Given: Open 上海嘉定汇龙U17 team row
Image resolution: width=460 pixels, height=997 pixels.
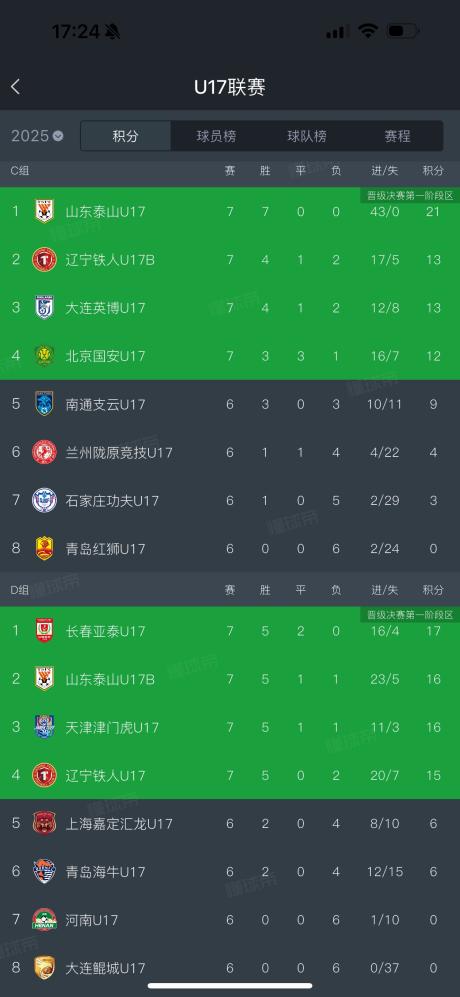Looking at the screenshot, I should (x=230, y=823).
